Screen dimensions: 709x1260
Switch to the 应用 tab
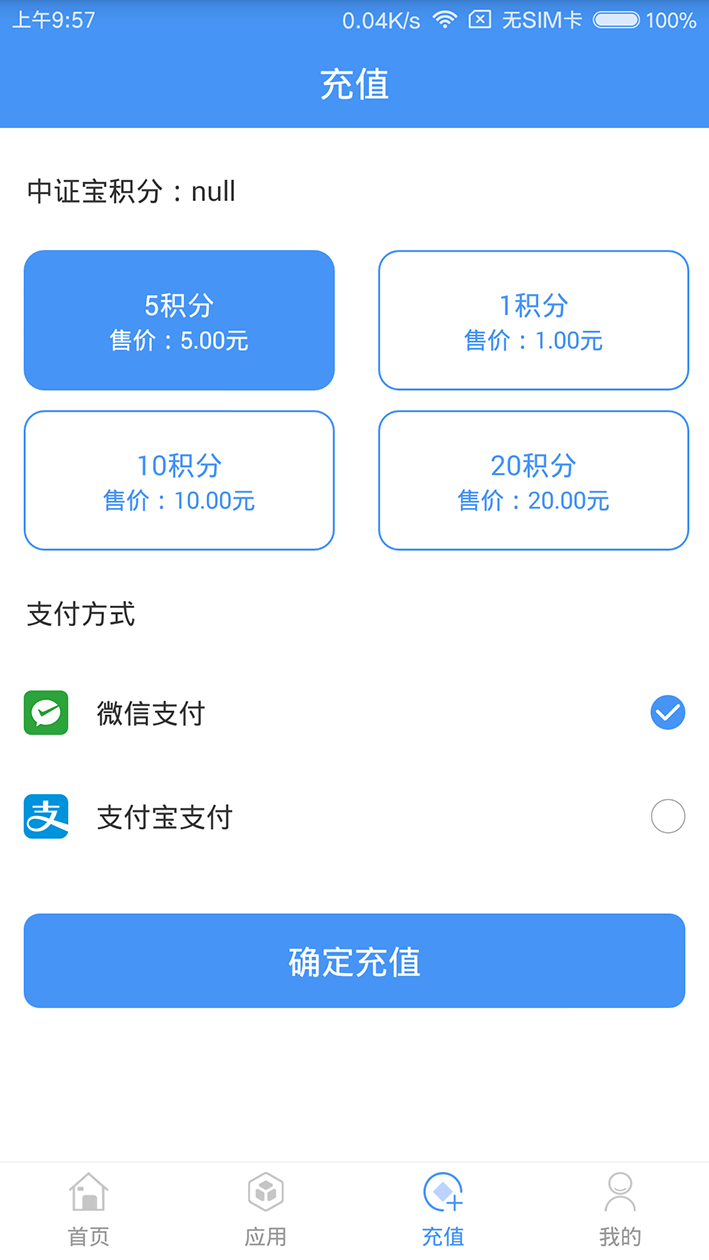point(266,1210)
